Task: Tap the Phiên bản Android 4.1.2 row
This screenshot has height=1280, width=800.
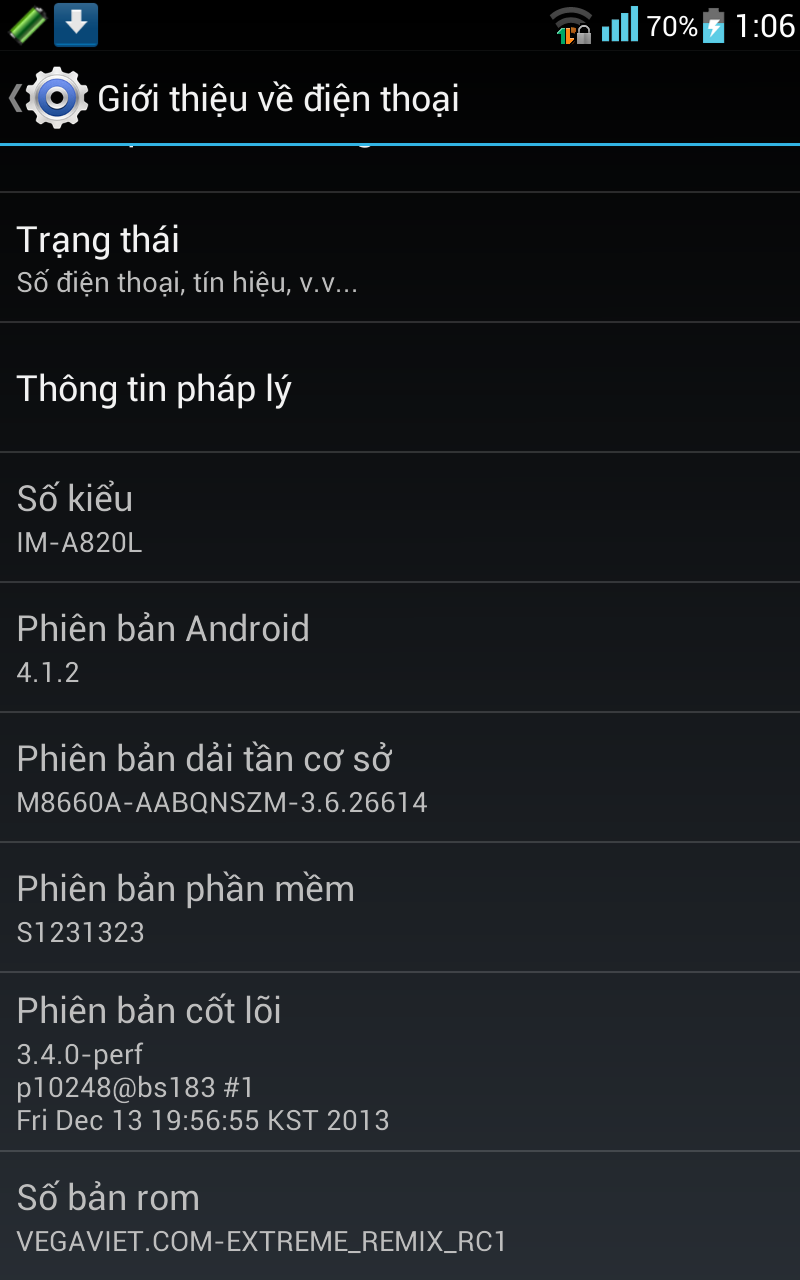Action: click(x=400, y=648)
